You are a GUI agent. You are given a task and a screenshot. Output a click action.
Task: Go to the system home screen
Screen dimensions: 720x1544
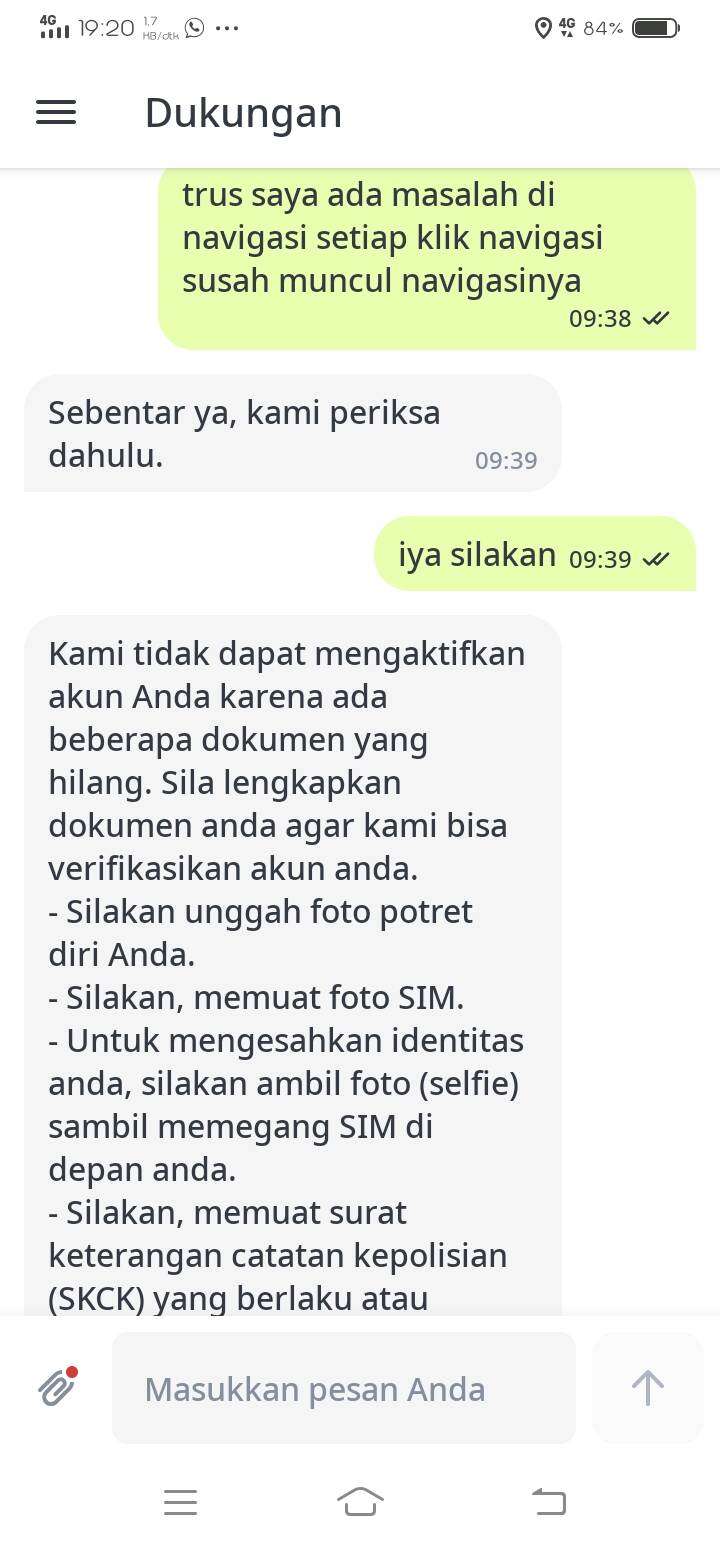coord(360,1501)
